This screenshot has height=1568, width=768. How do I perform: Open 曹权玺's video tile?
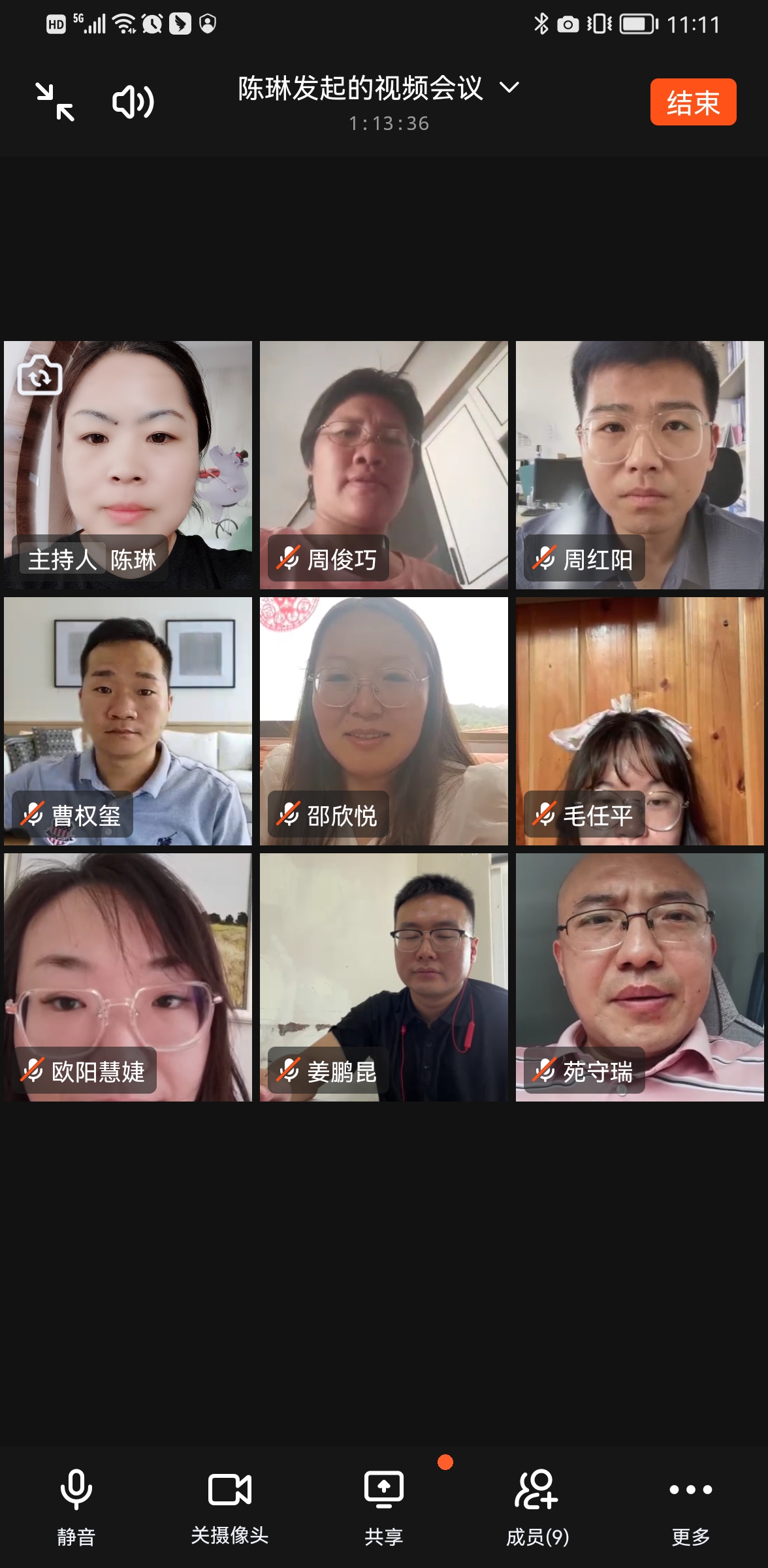[128, 721]
